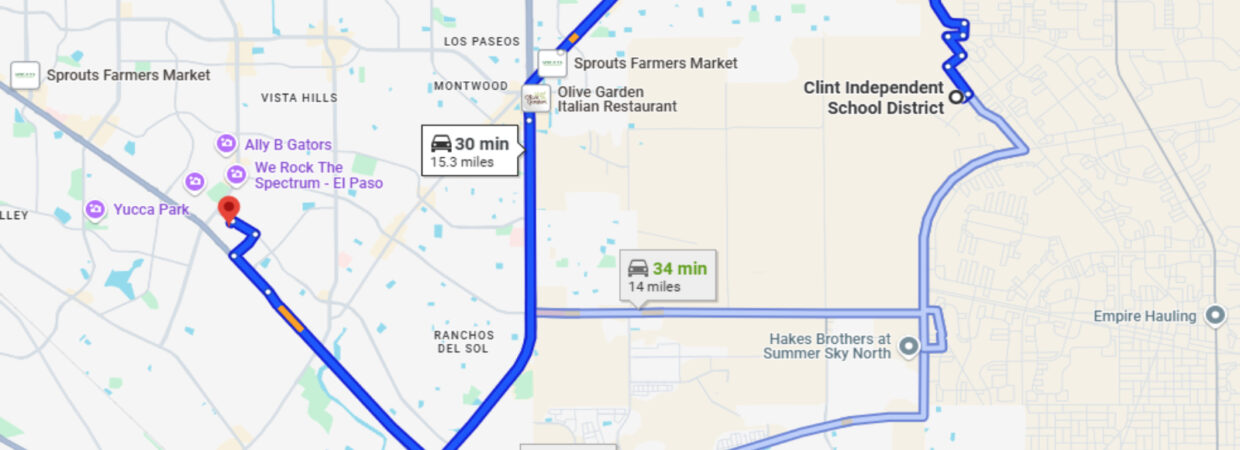This screenshot has width=1240, height=450.
Task: Select the 34 min alternate route
Action: tap(668, 275)
